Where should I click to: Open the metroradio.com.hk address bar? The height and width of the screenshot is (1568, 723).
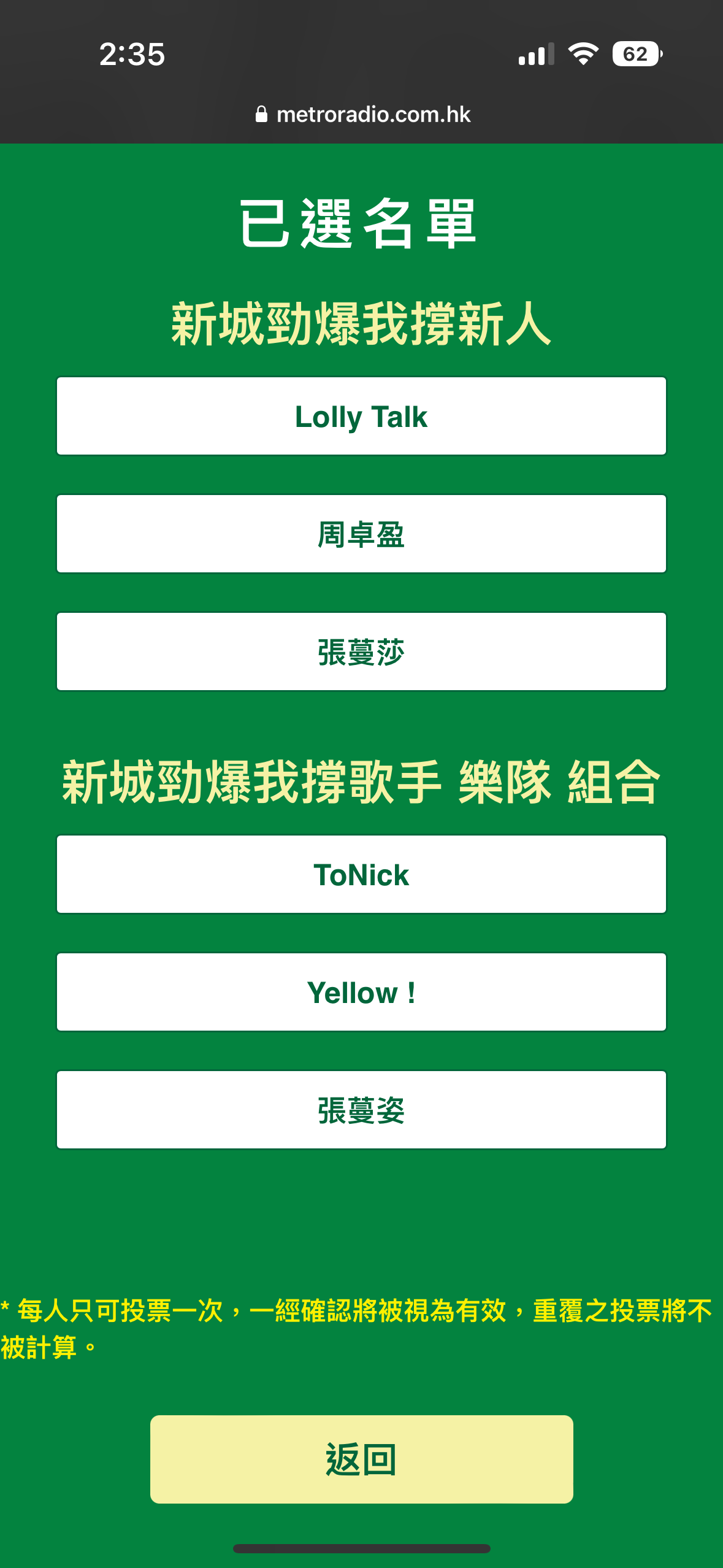pyautogui.click(x=374, y=114)
